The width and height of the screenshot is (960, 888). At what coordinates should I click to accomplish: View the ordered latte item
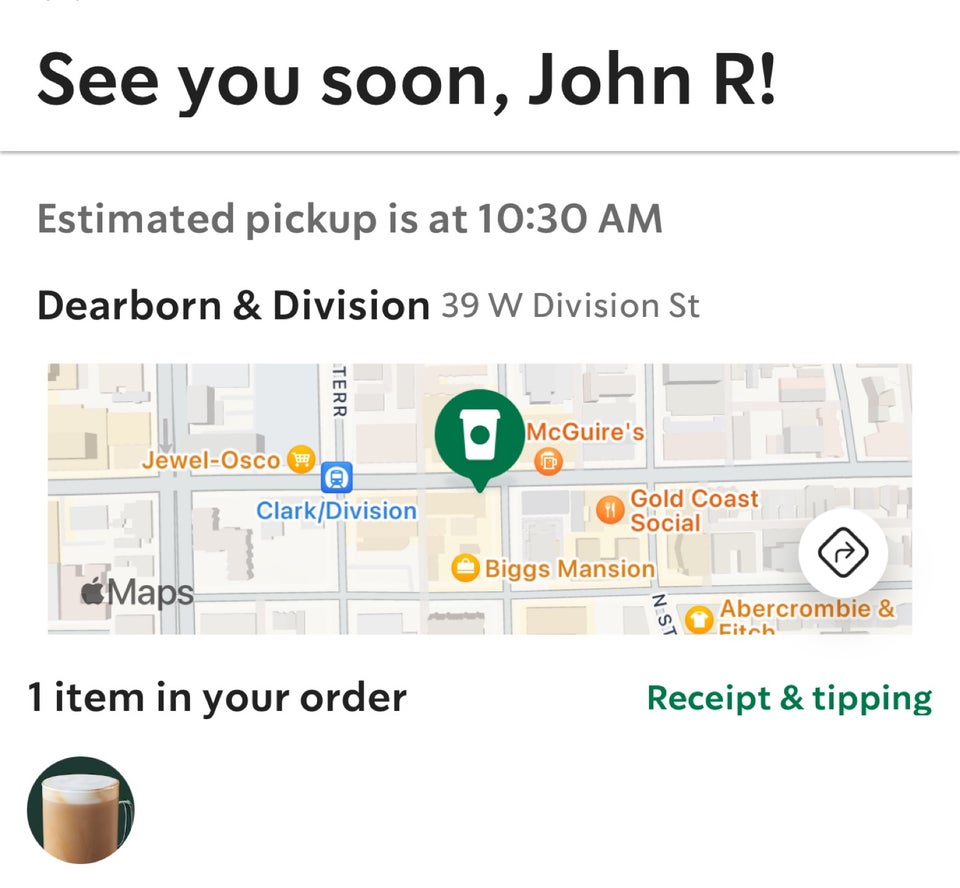pos(81,810)
